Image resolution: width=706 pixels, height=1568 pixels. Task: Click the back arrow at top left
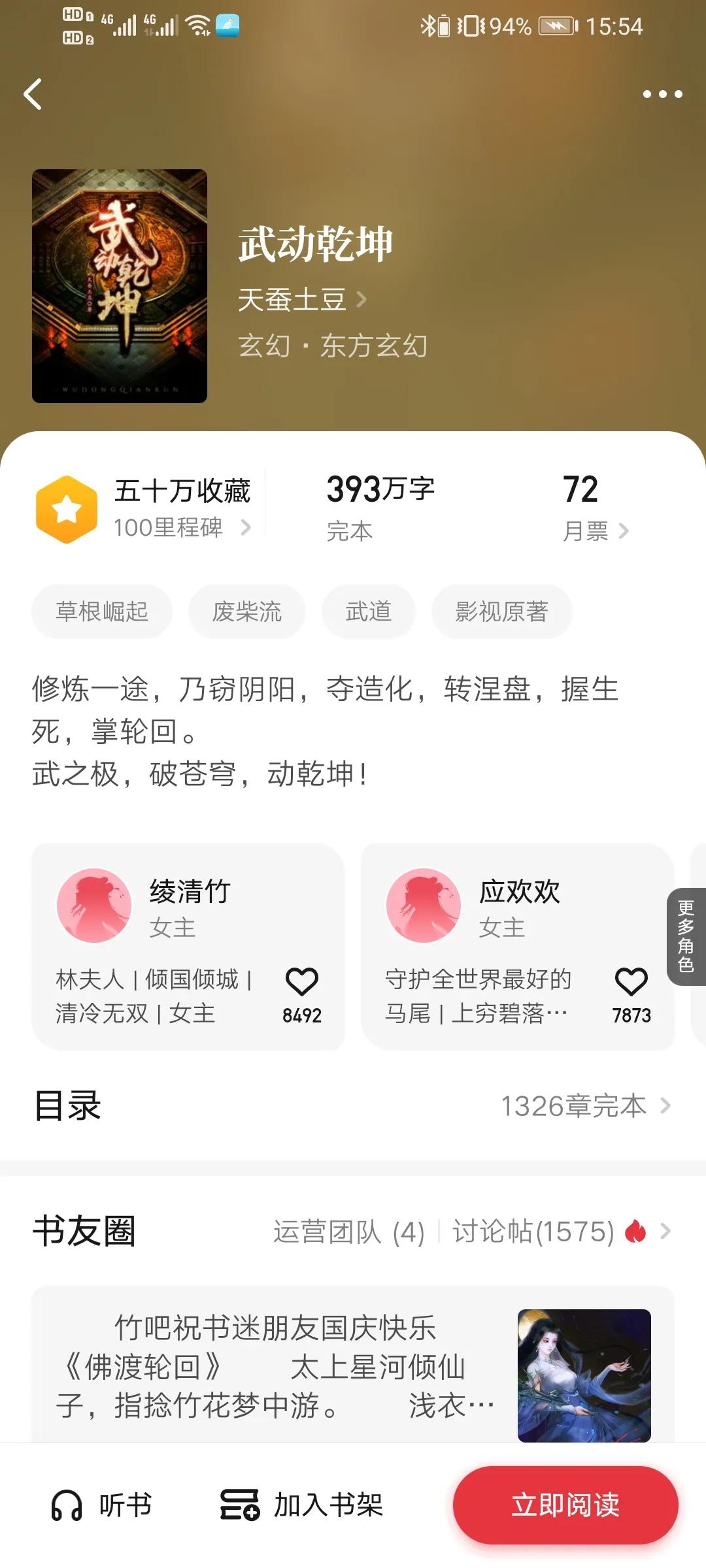pos(33,94)
